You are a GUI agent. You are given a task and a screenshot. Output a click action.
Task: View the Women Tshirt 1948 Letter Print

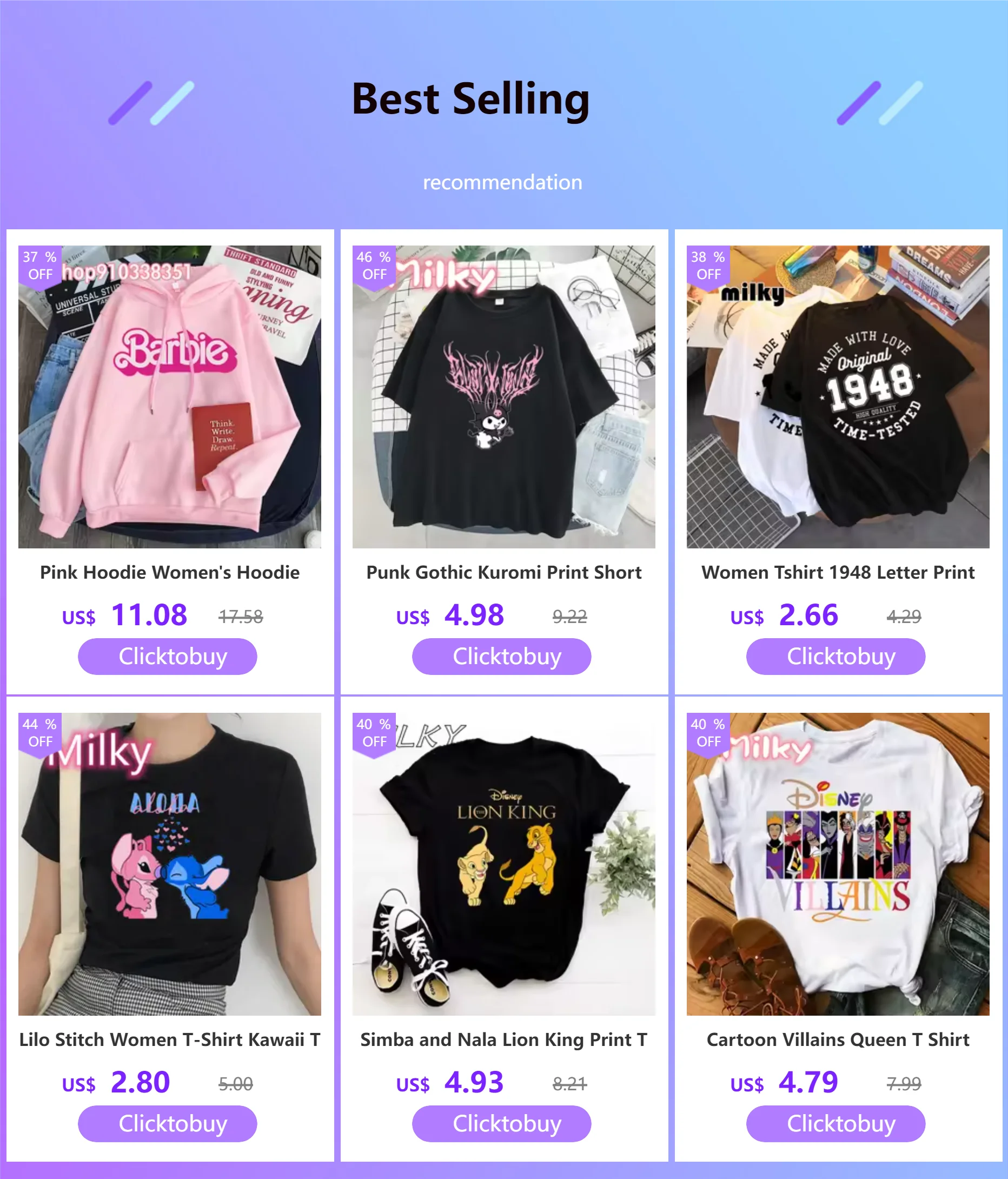837,396
